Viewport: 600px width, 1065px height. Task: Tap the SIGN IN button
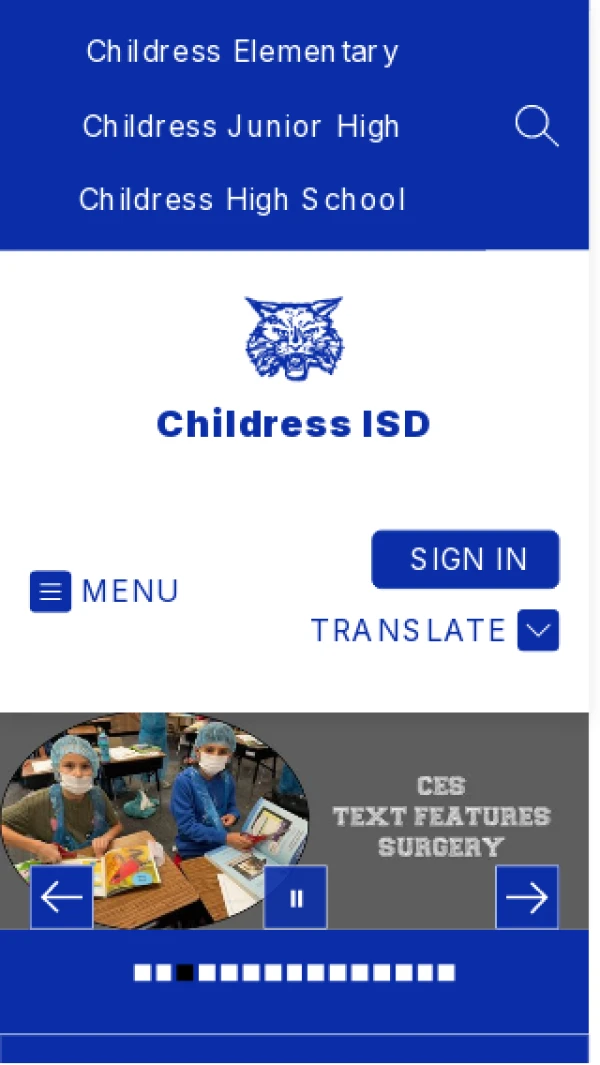pyautogui.click(x=465, y=559)
